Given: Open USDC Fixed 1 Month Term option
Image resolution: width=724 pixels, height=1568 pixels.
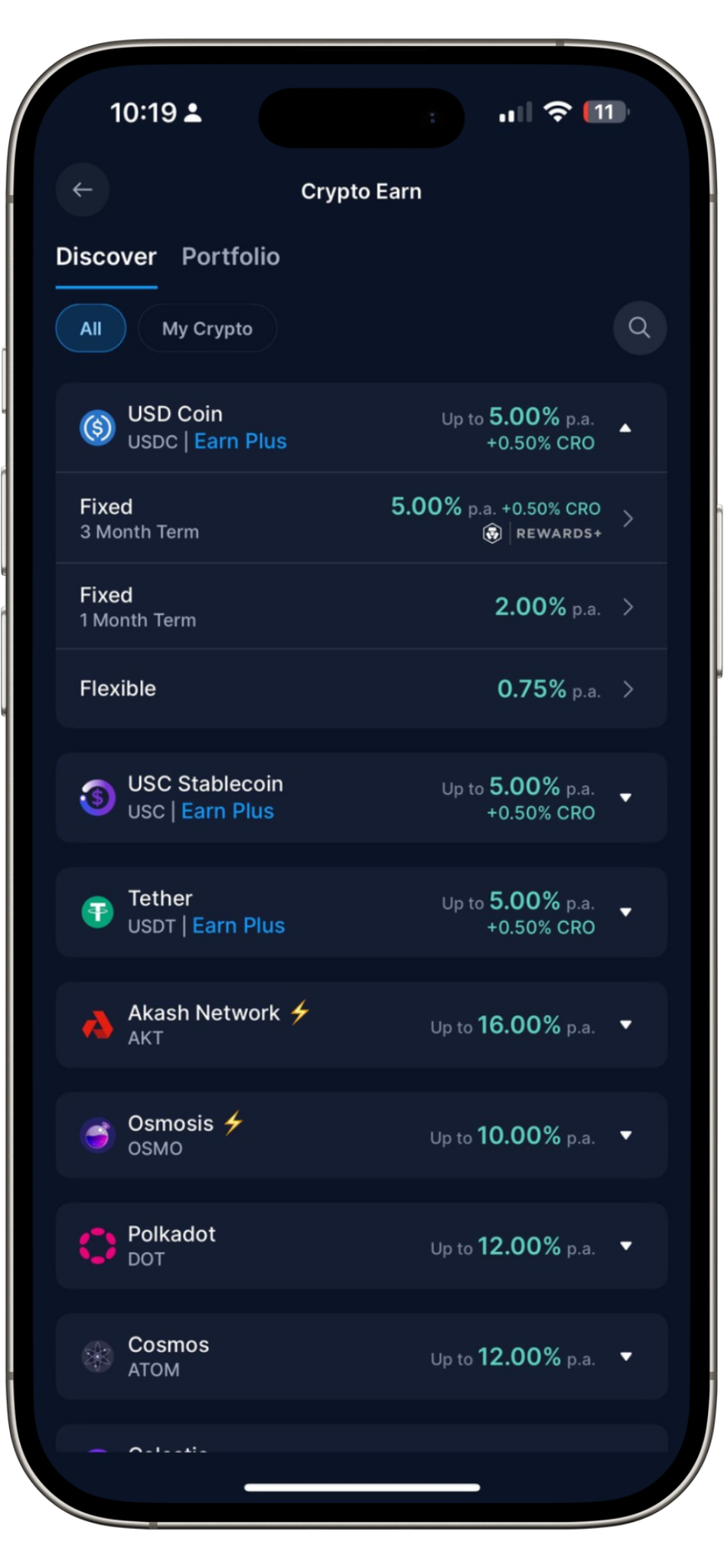Looking at the screenshot, I should click(360, 607).
